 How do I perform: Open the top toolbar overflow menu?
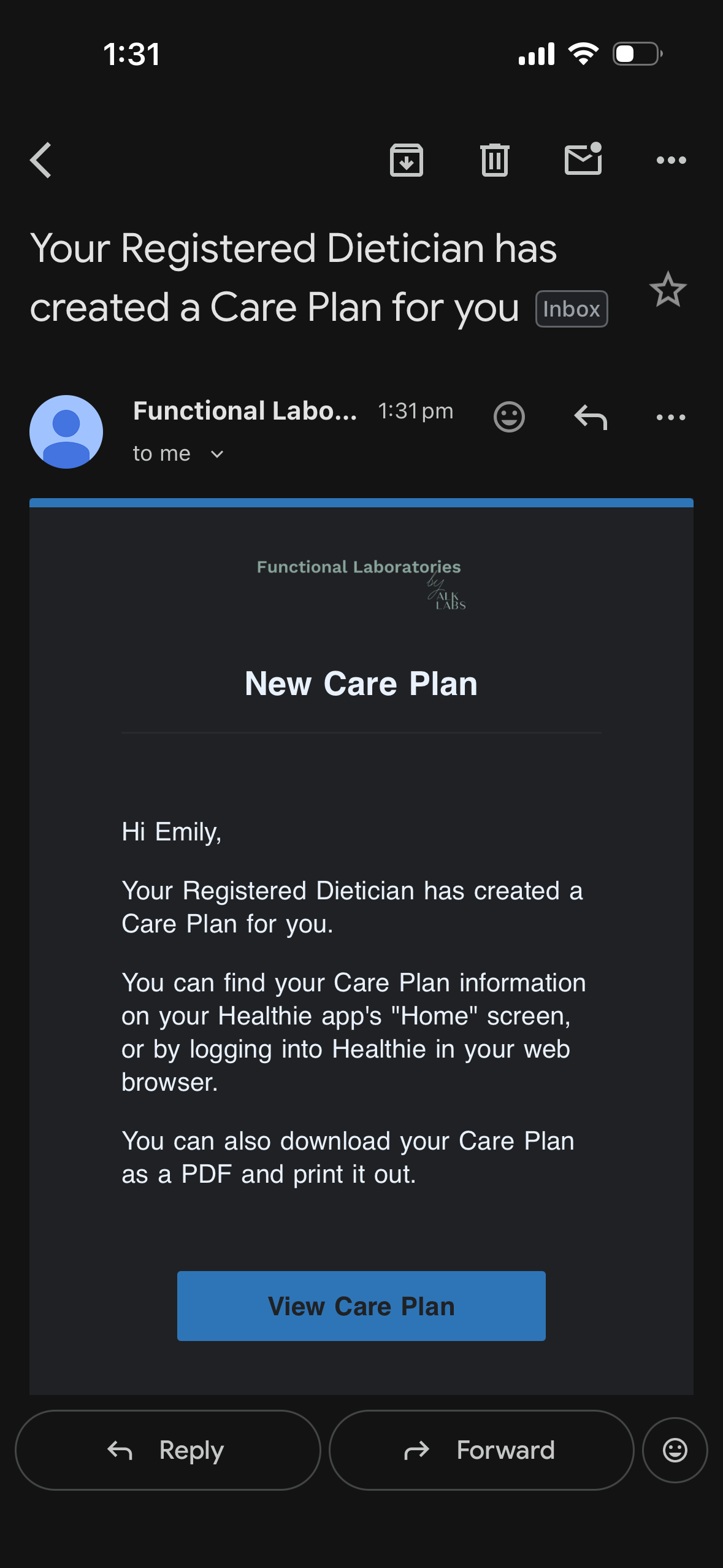671,160
